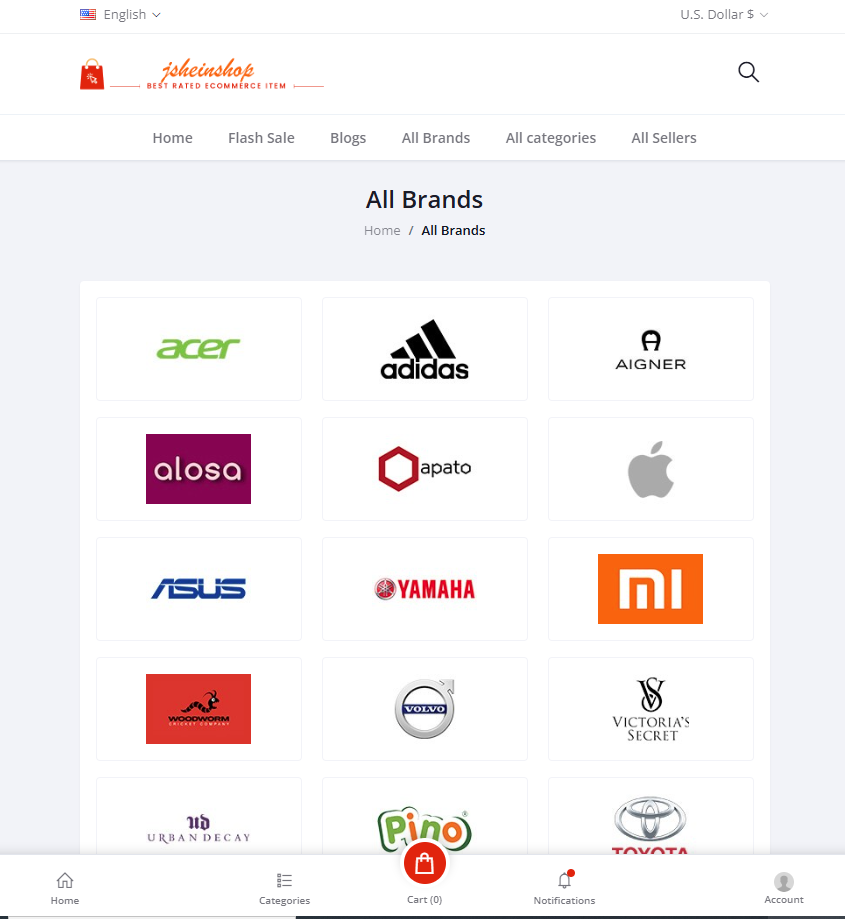This screenshot has width=845, height=919.
Task: Expand the U.S. Dollar currency dropdown
Action: [x=724, y=15]
